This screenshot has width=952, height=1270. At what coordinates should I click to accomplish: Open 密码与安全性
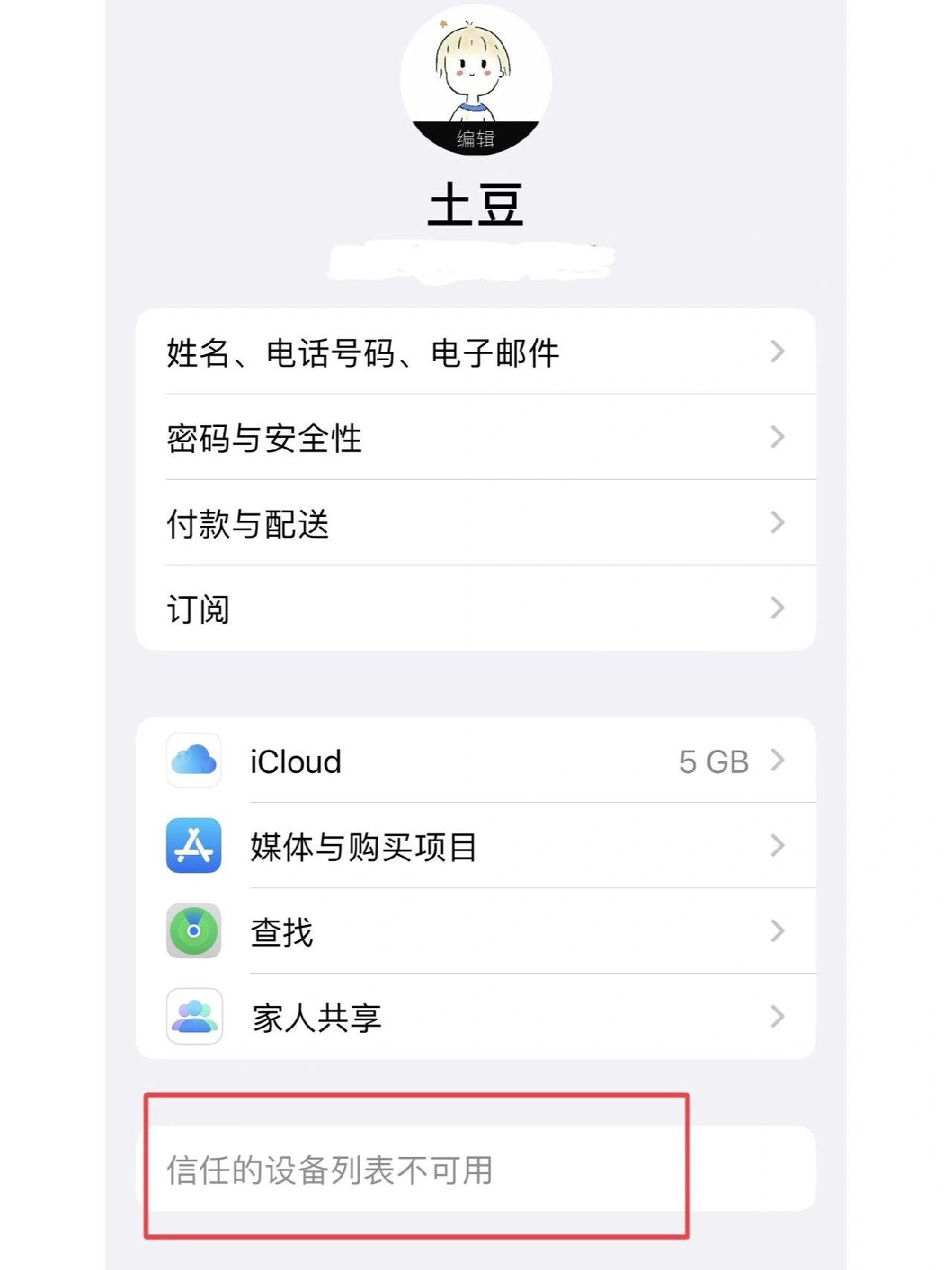(x=475, y=437)
